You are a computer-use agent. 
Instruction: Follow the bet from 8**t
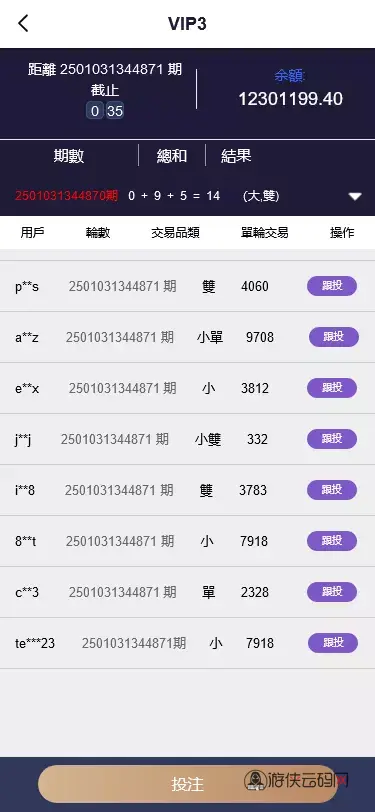tap(332, 541)
